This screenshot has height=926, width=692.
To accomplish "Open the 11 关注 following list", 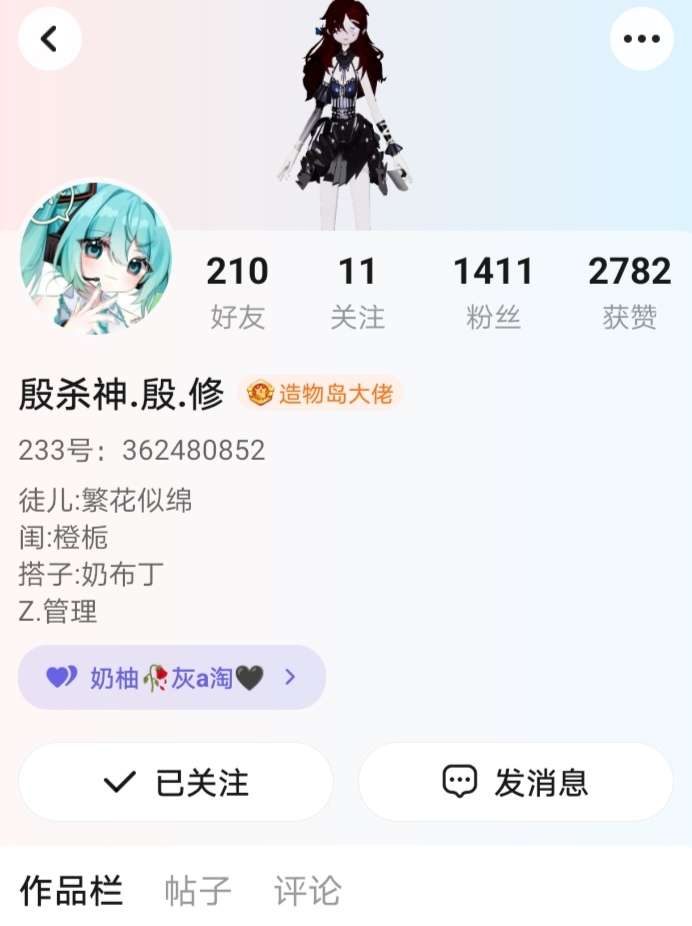I will tap(357, 292).
